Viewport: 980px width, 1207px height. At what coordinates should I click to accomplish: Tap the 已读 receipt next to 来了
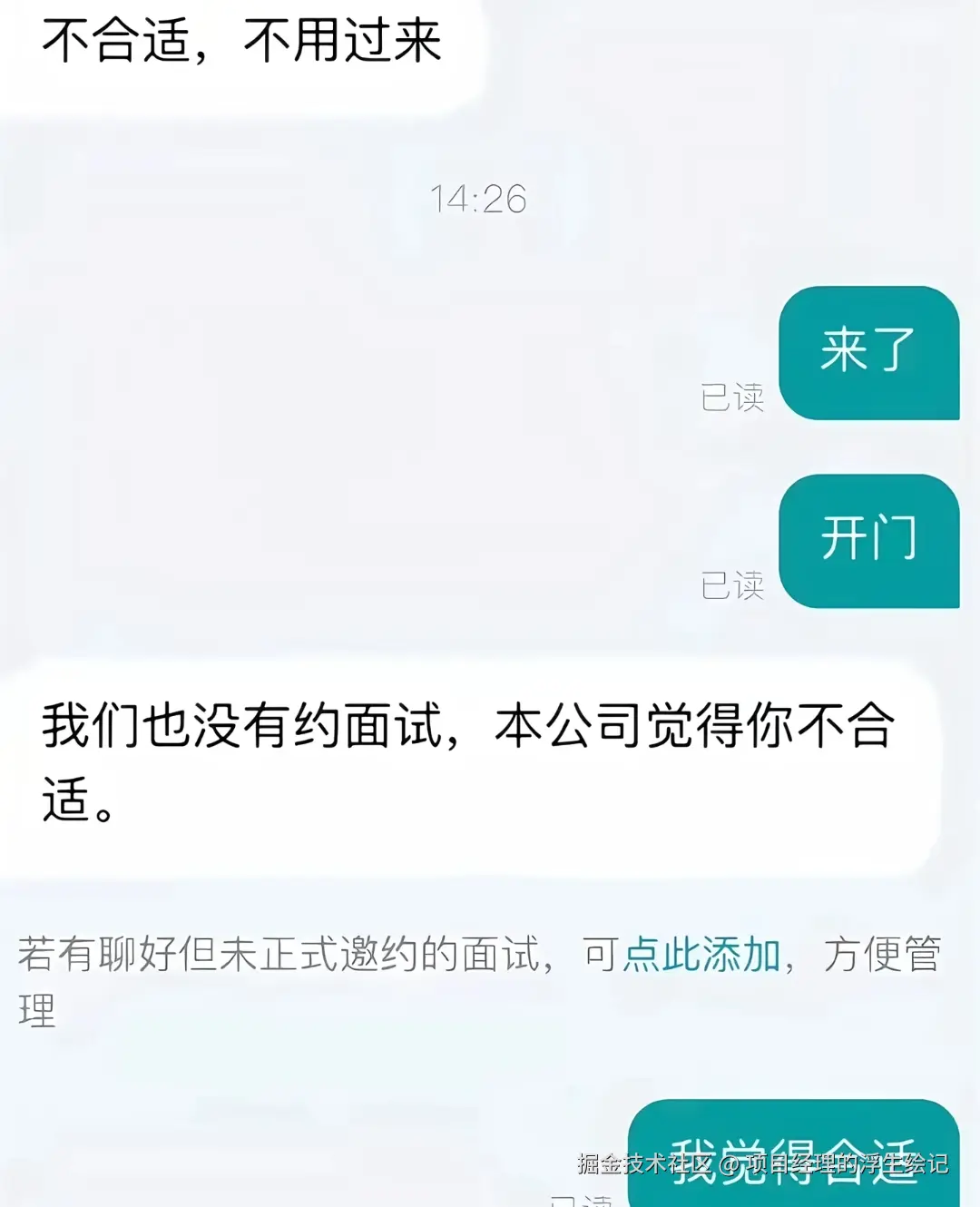pos(733,397)
